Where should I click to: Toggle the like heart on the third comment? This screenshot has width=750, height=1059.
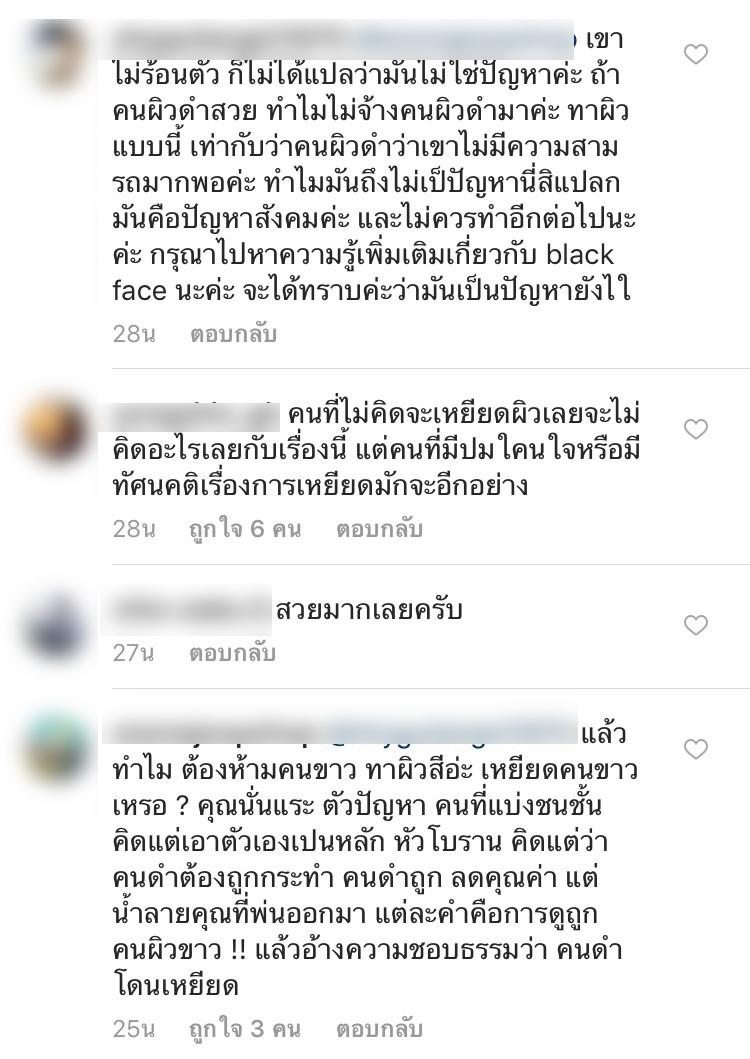tap(696, 625)
